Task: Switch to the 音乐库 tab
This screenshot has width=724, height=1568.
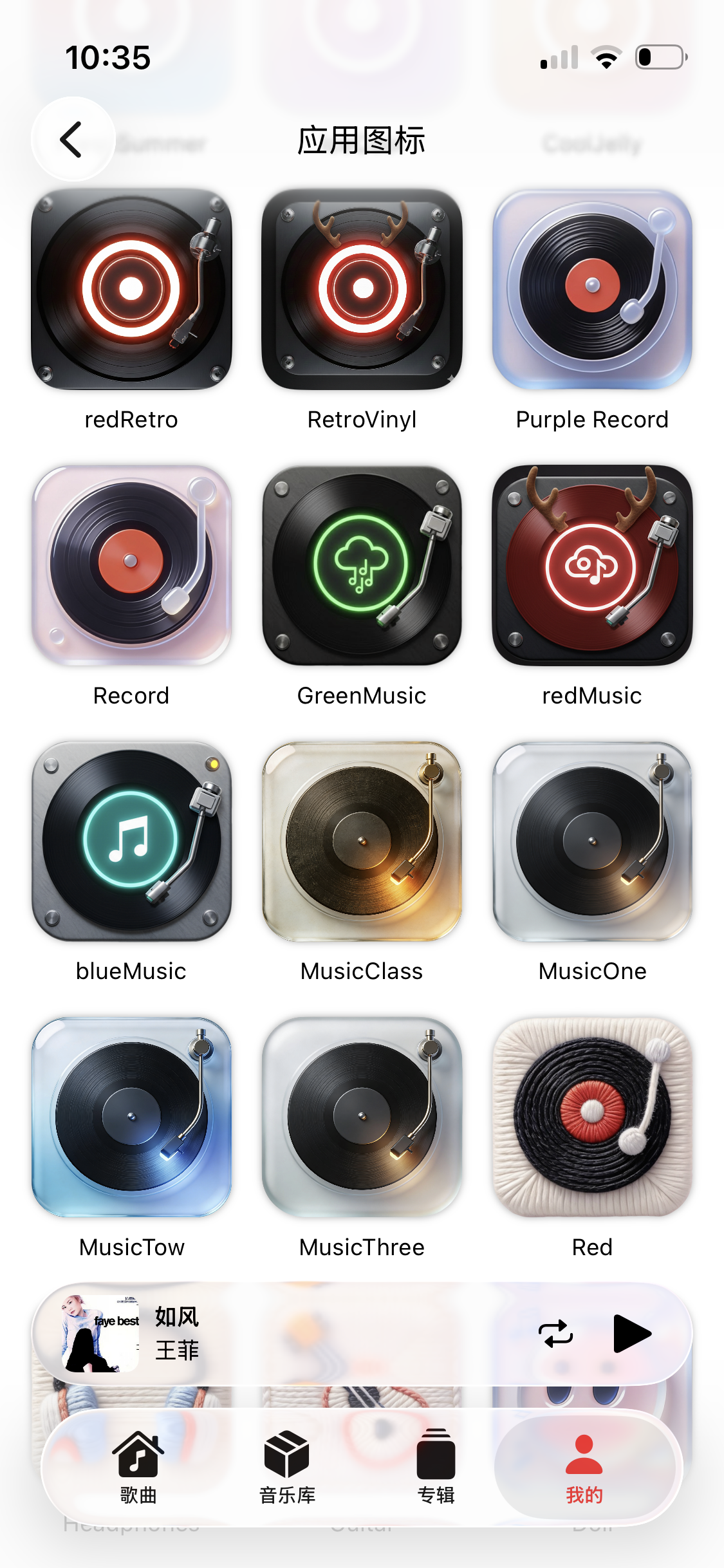Action: (x=287, y=1468)
